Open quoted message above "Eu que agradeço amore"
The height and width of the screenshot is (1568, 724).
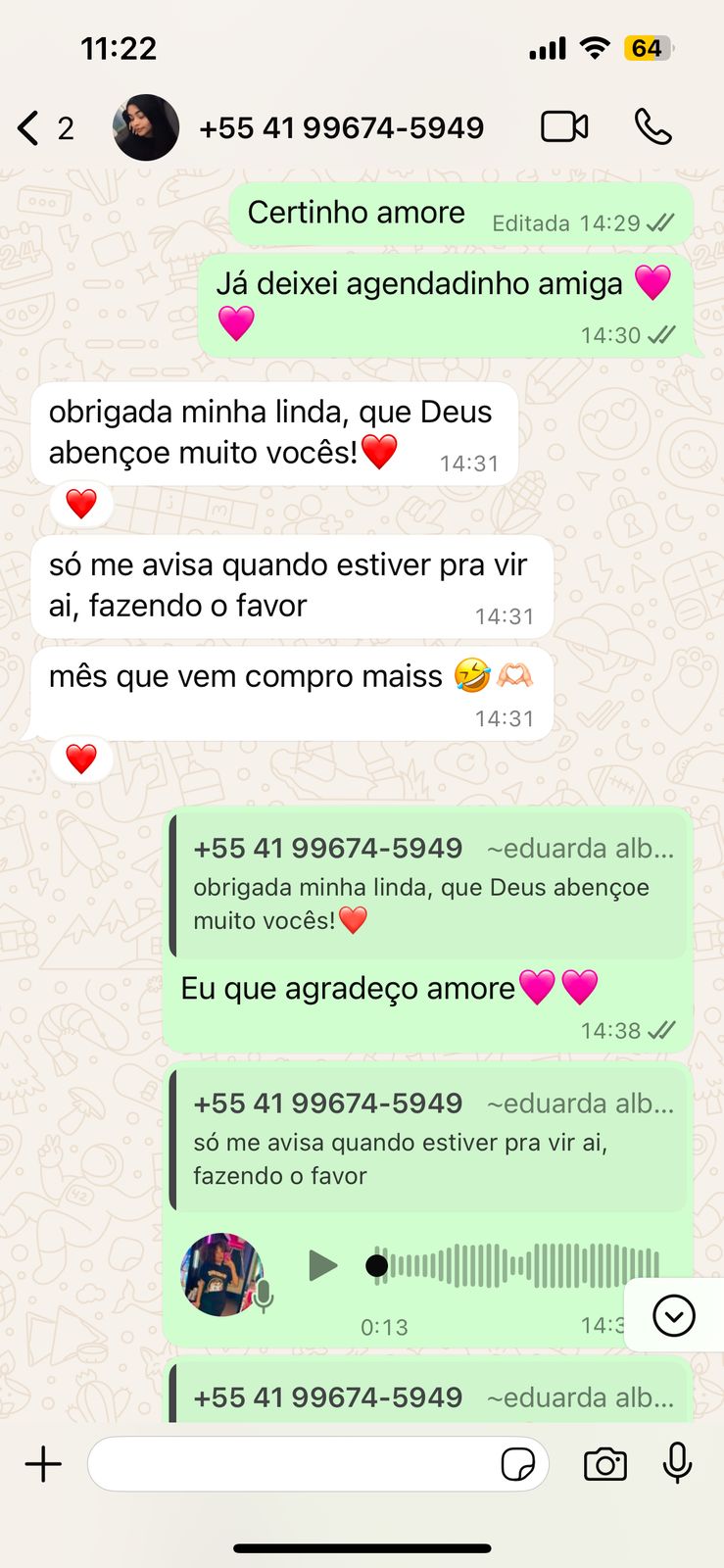click(429, 886)
